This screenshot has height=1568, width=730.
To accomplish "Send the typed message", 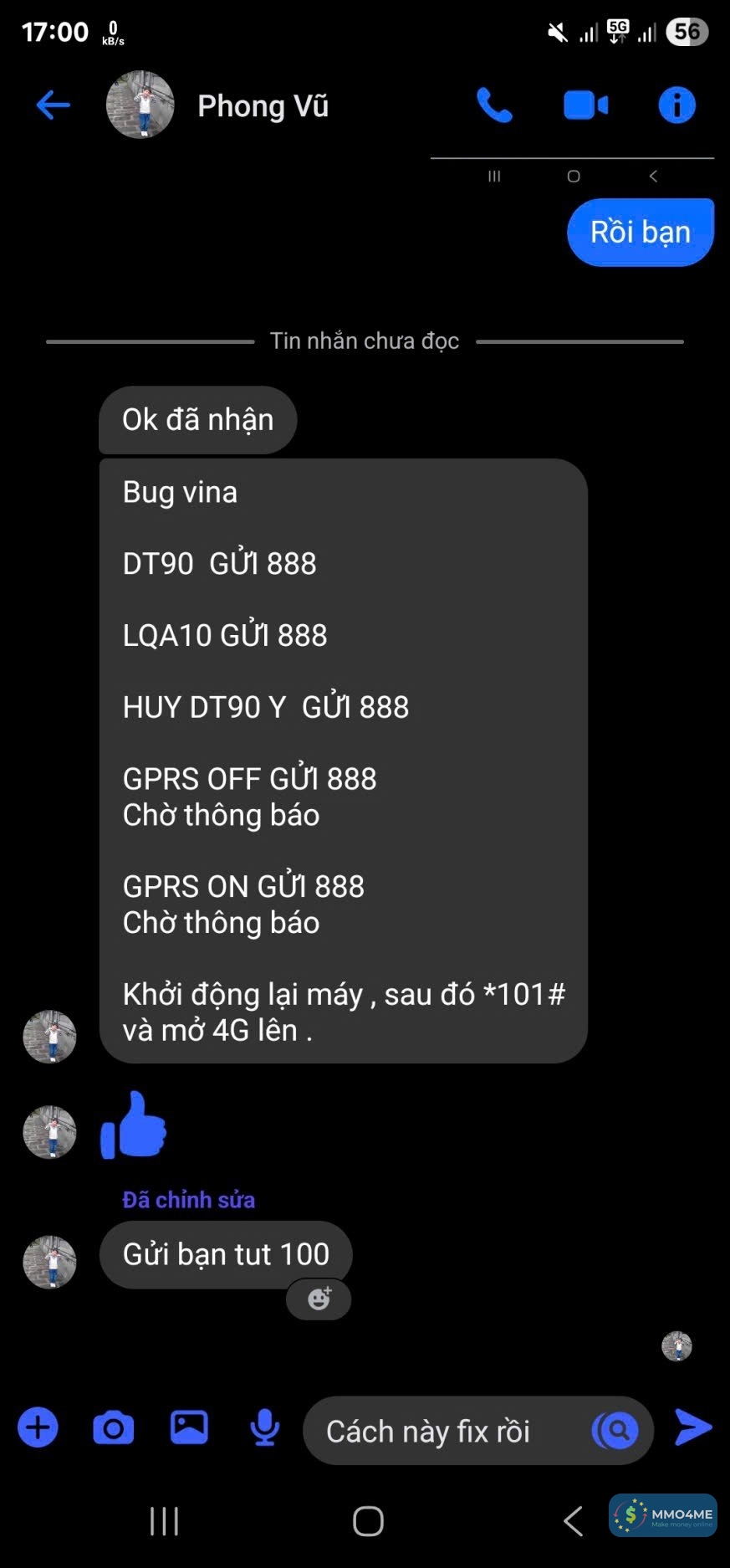I will pyautogui.click(x=693, y=1427).
